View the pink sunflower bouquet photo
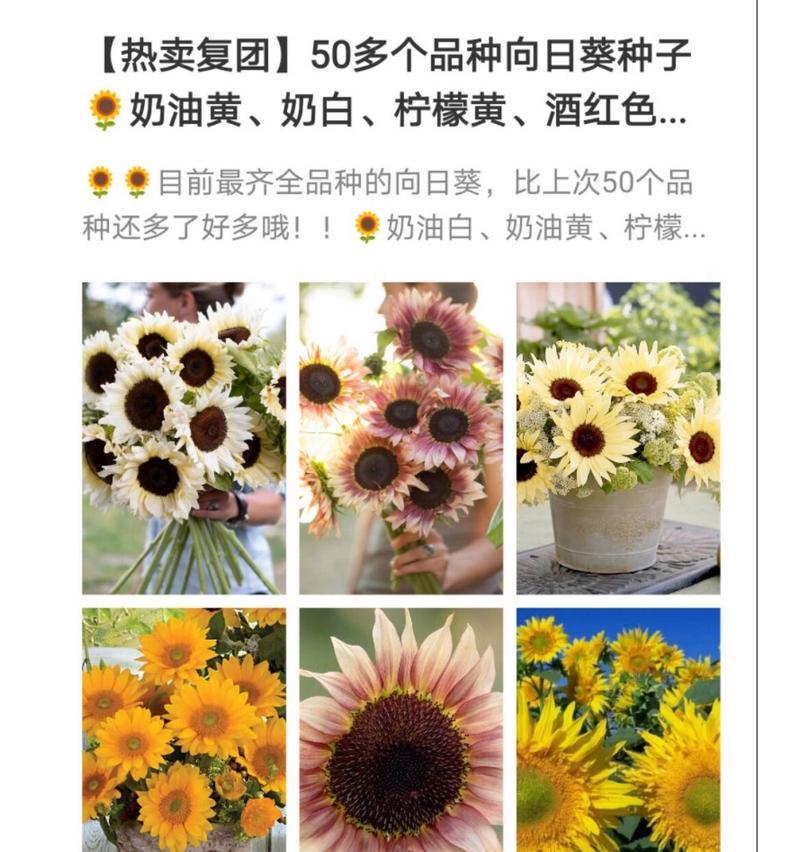800x852 pixels. [x=401, y=438]
